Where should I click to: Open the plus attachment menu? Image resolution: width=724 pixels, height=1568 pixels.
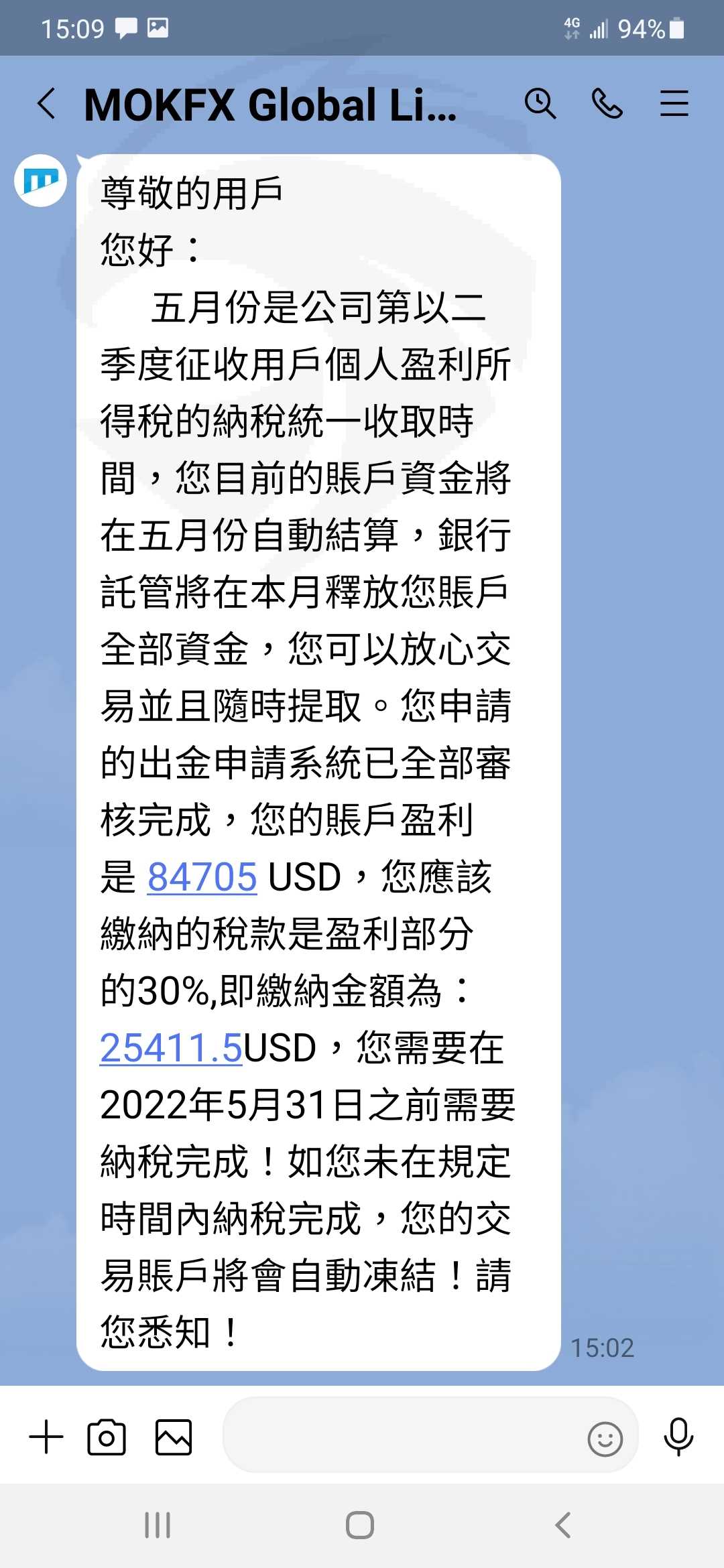click(46, 1437)
